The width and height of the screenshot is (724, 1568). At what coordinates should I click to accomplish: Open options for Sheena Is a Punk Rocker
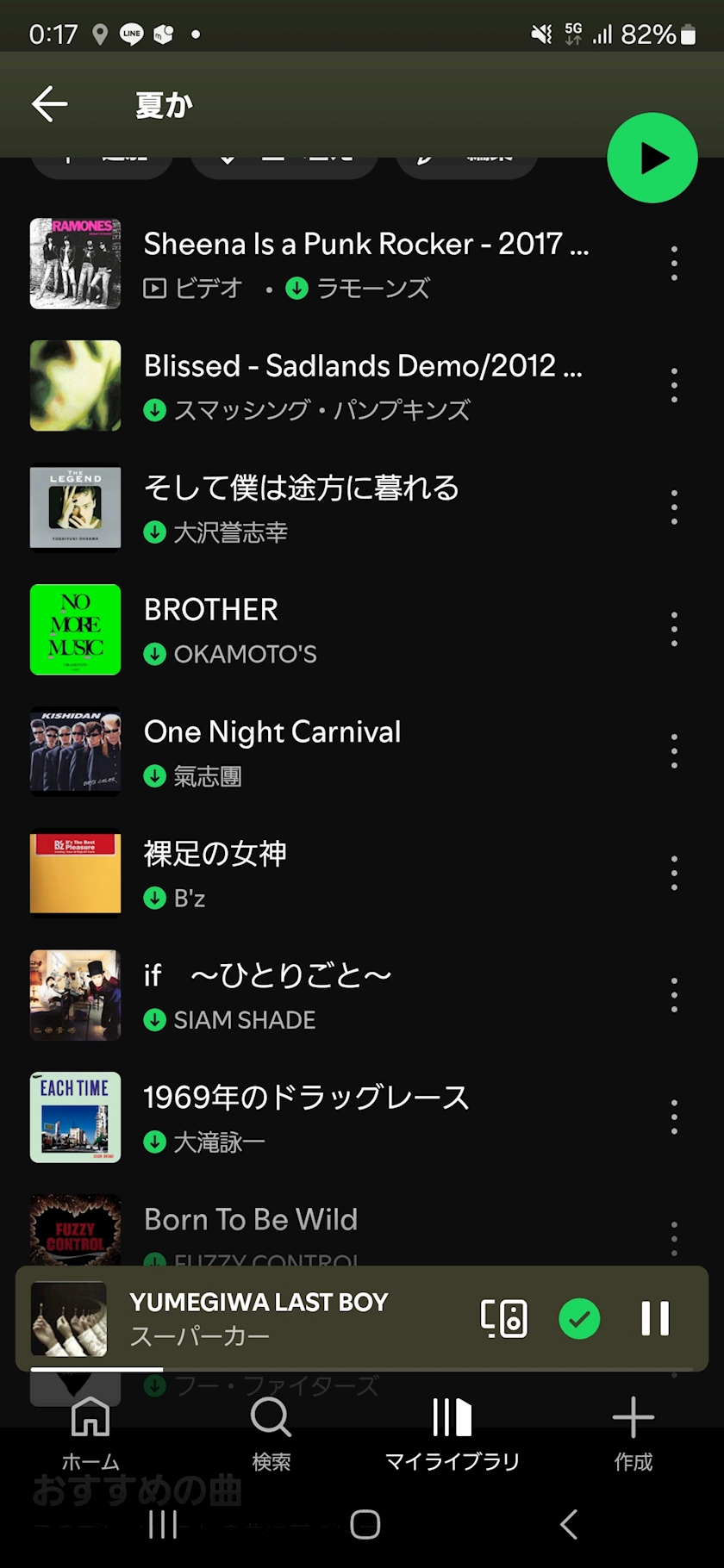click(674, 263)
